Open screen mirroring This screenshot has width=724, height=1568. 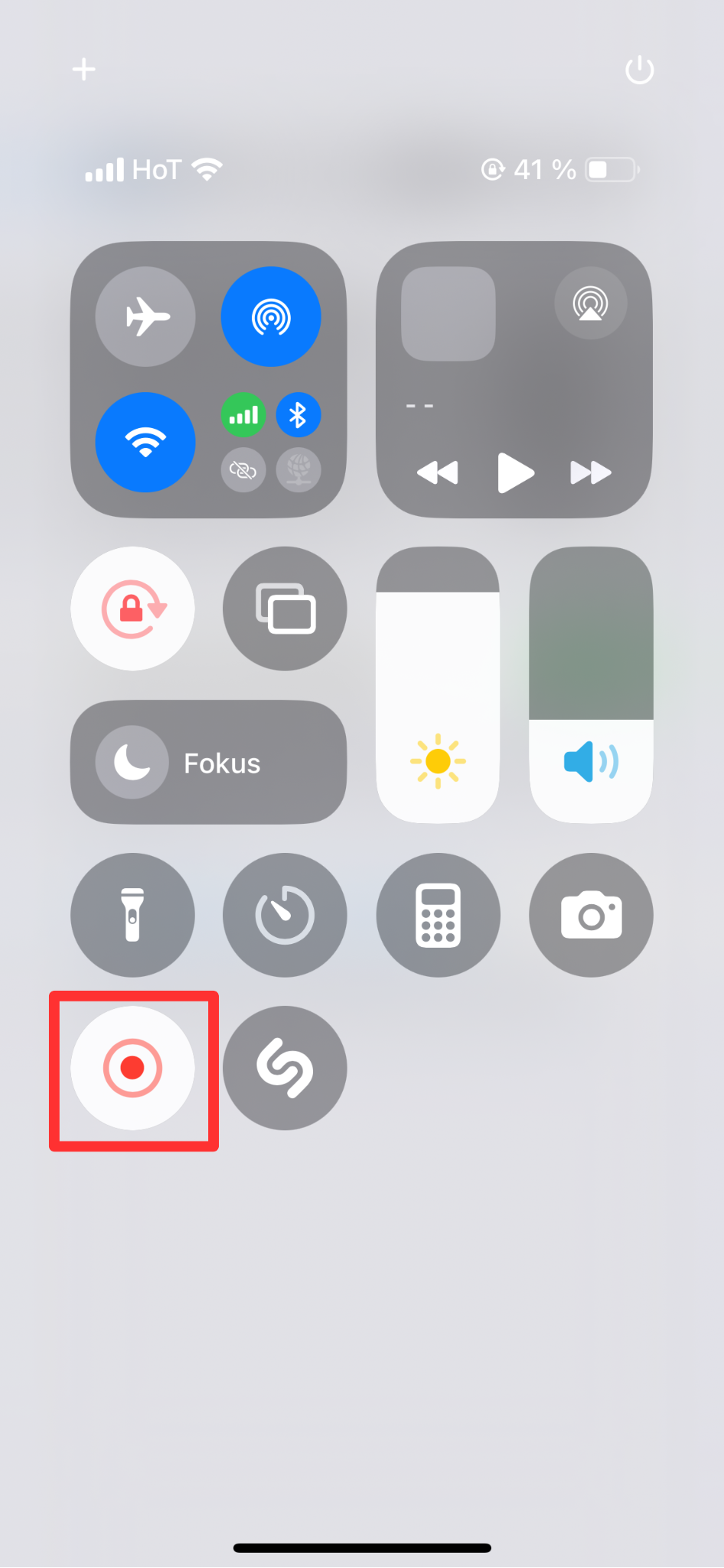coord(285,609)
